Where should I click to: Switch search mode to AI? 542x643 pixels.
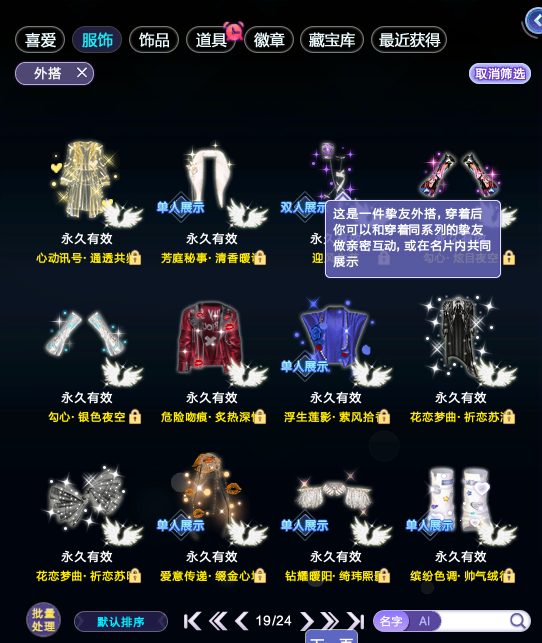click(424, 621)
